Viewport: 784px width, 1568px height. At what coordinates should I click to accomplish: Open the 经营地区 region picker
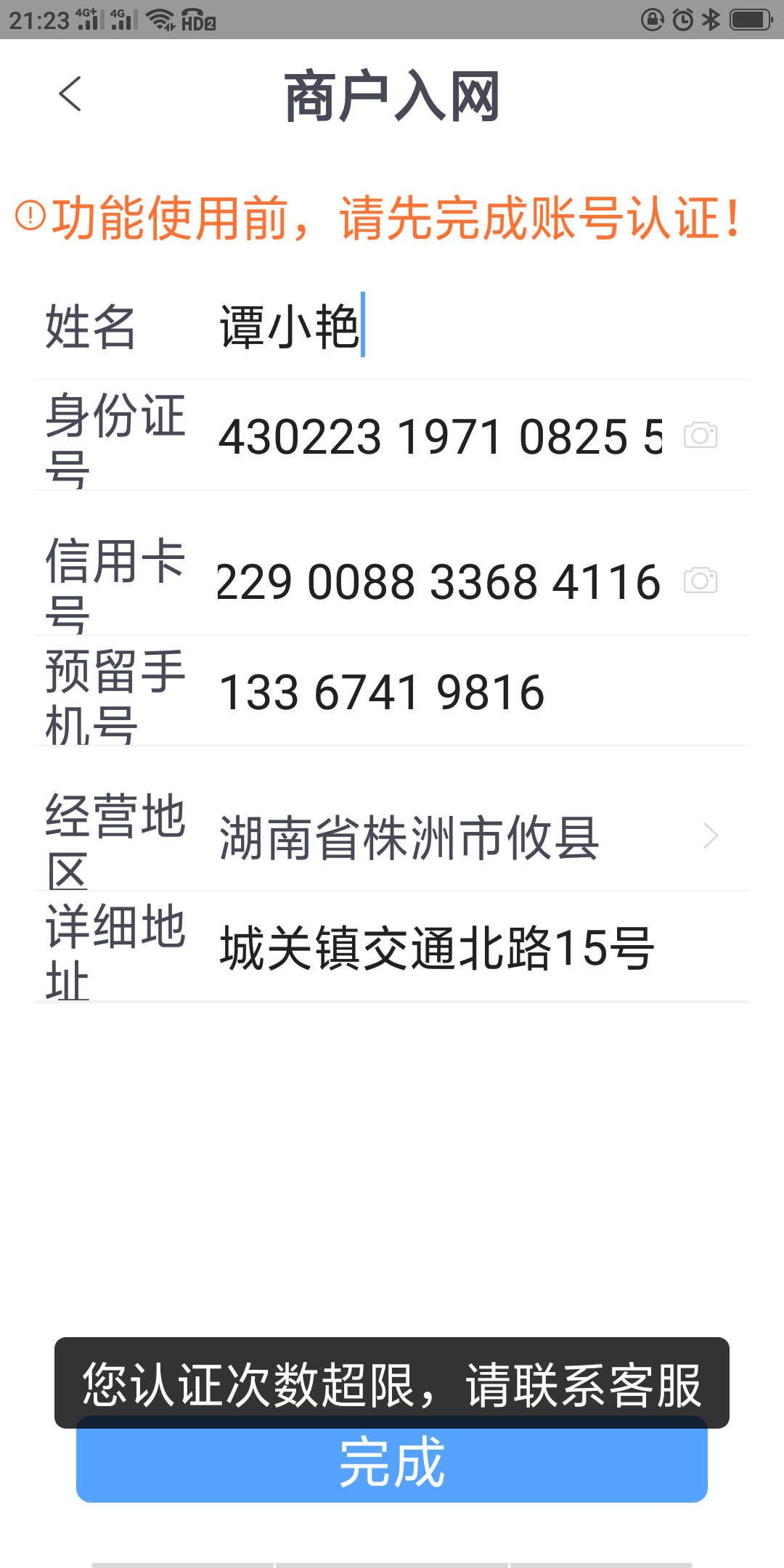465,838
